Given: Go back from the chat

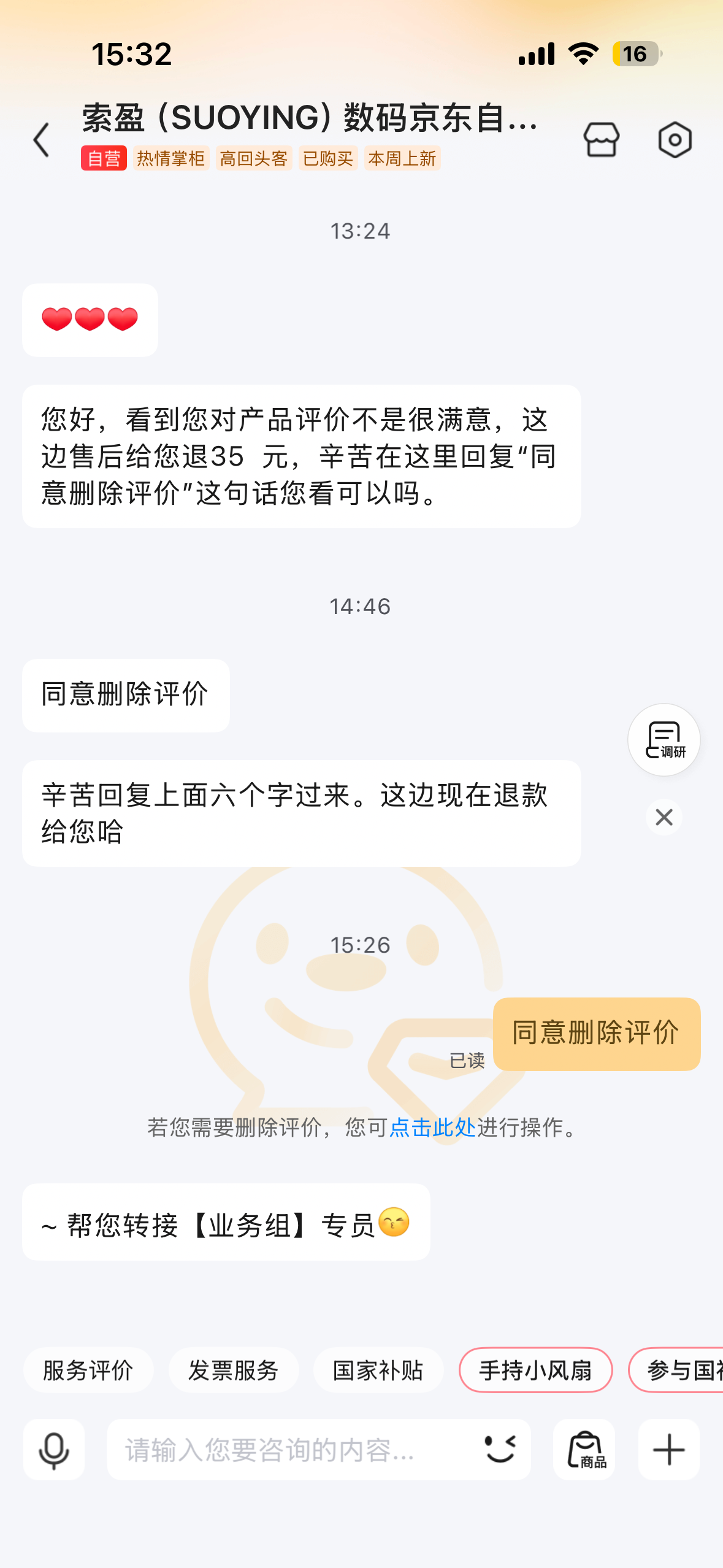Looking at the screenshot, I should pyautogui.click(x=42, y=140).
